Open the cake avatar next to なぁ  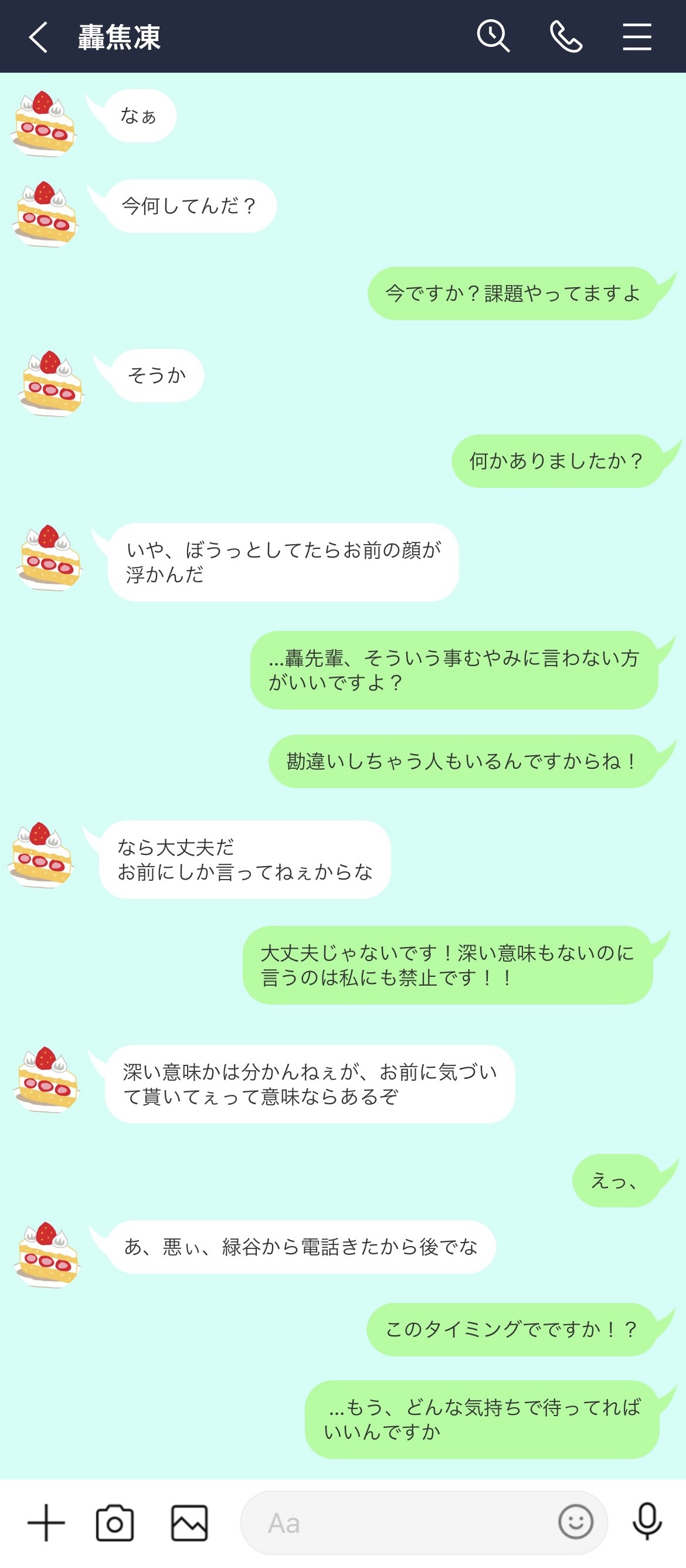[44, 124]
